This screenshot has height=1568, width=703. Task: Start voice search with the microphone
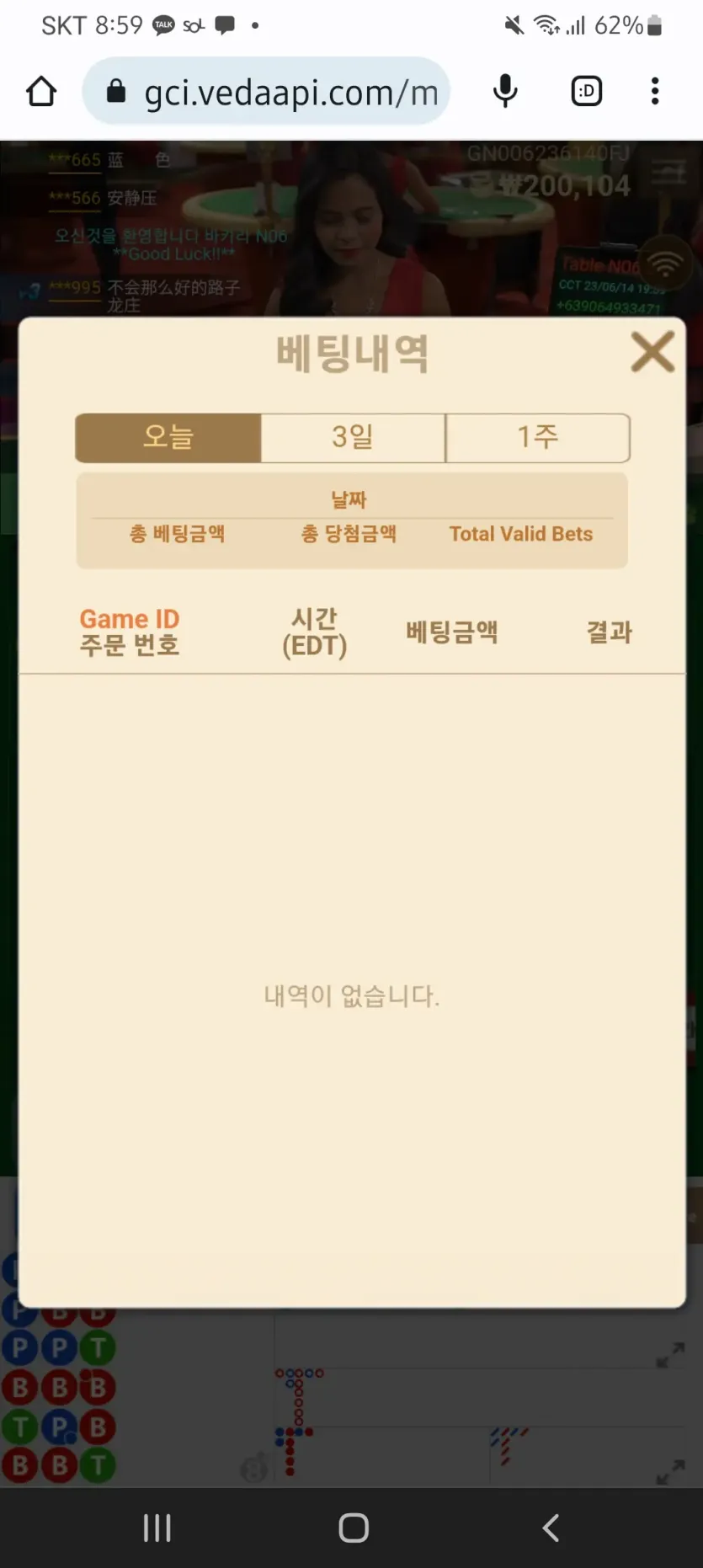505,91
